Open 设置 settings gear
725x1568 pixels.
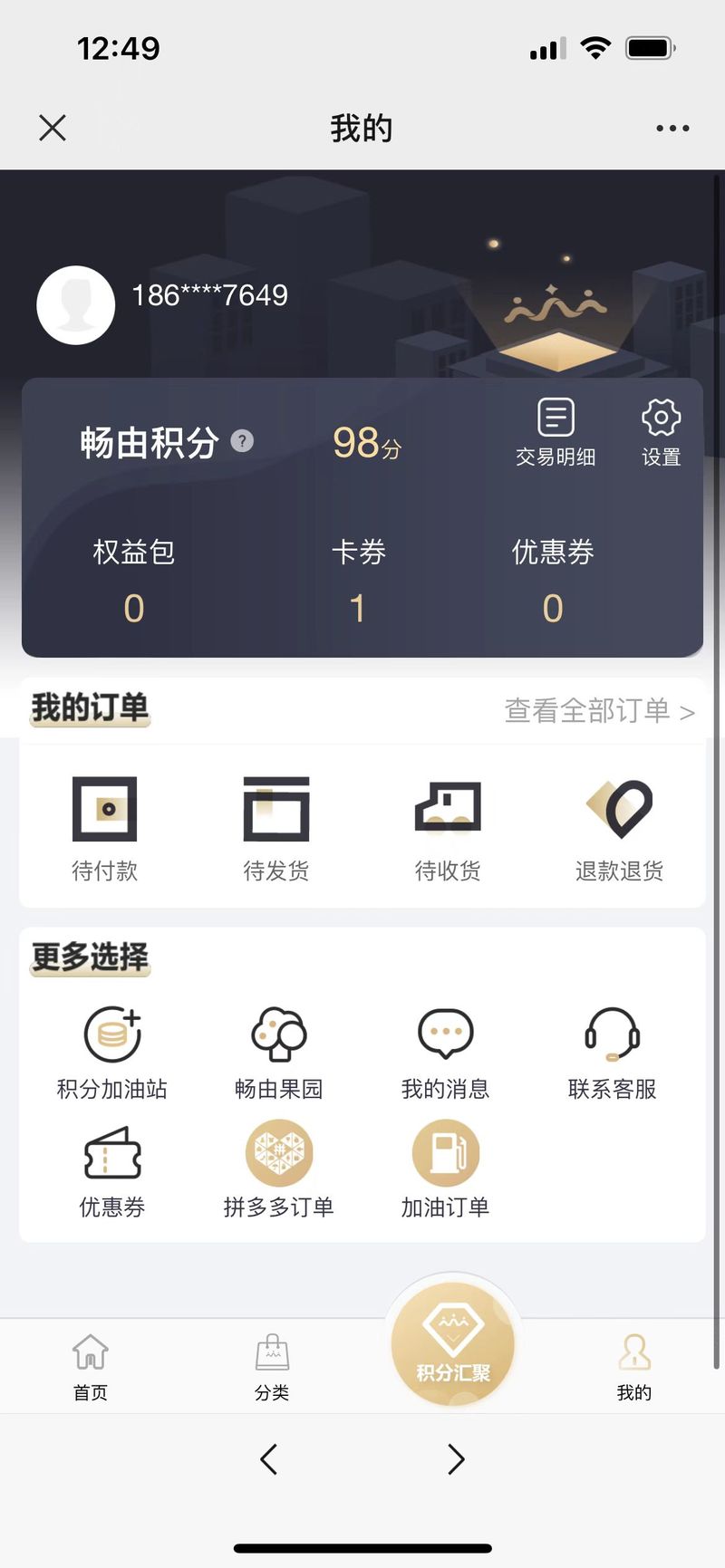pos(661,432)
